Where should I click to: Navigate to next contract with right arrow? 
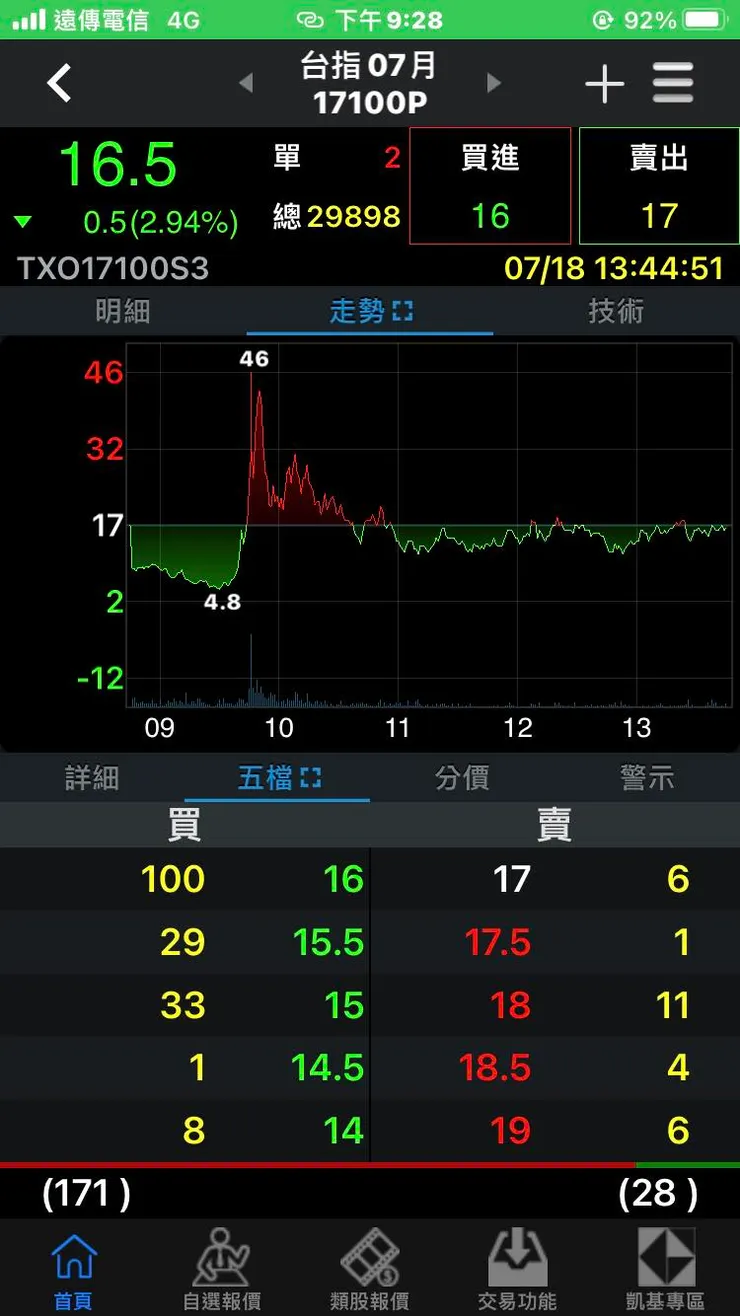(493, 84)
